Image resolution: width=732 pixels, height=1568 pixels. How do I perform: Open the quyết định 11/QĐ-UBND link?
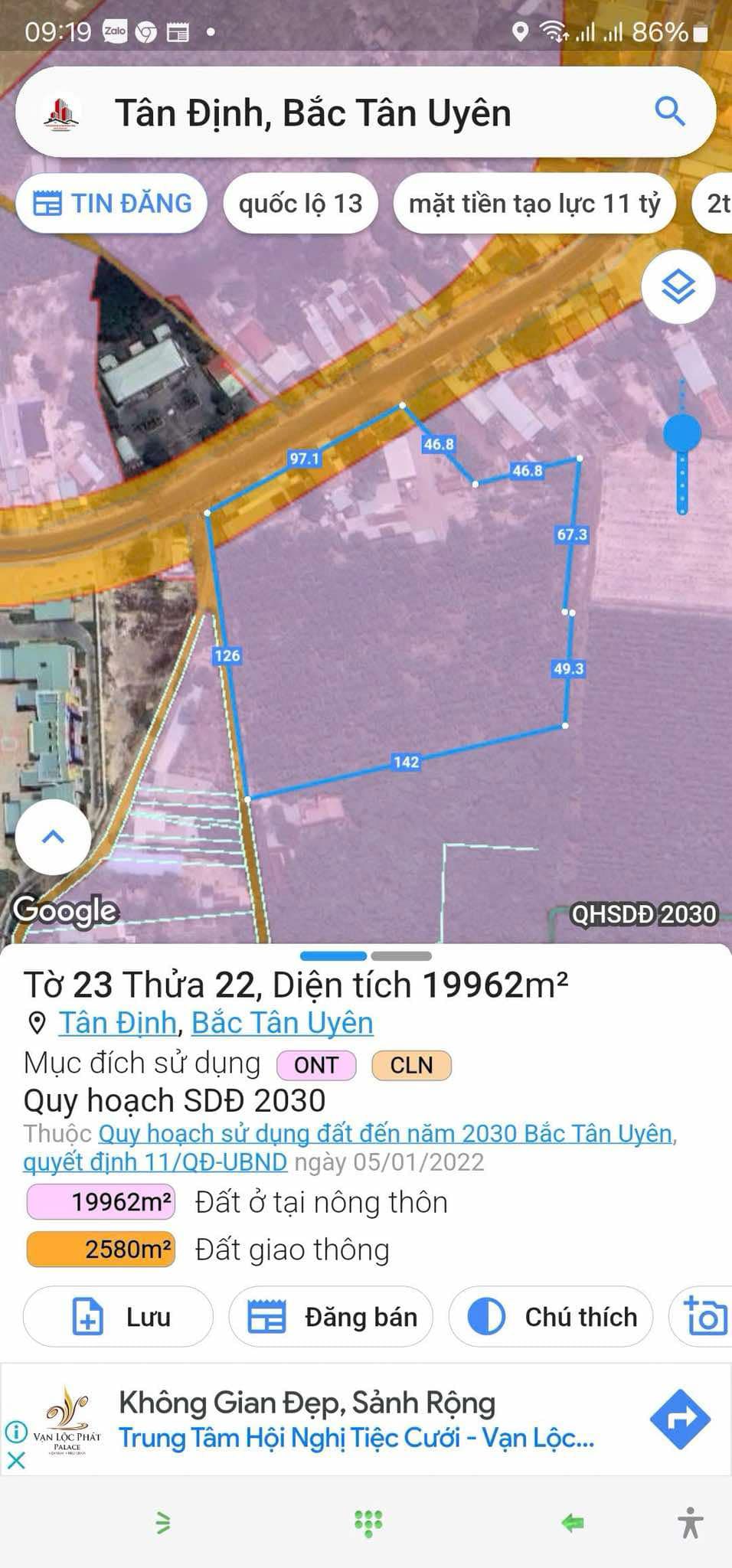tap(155, 1162)
